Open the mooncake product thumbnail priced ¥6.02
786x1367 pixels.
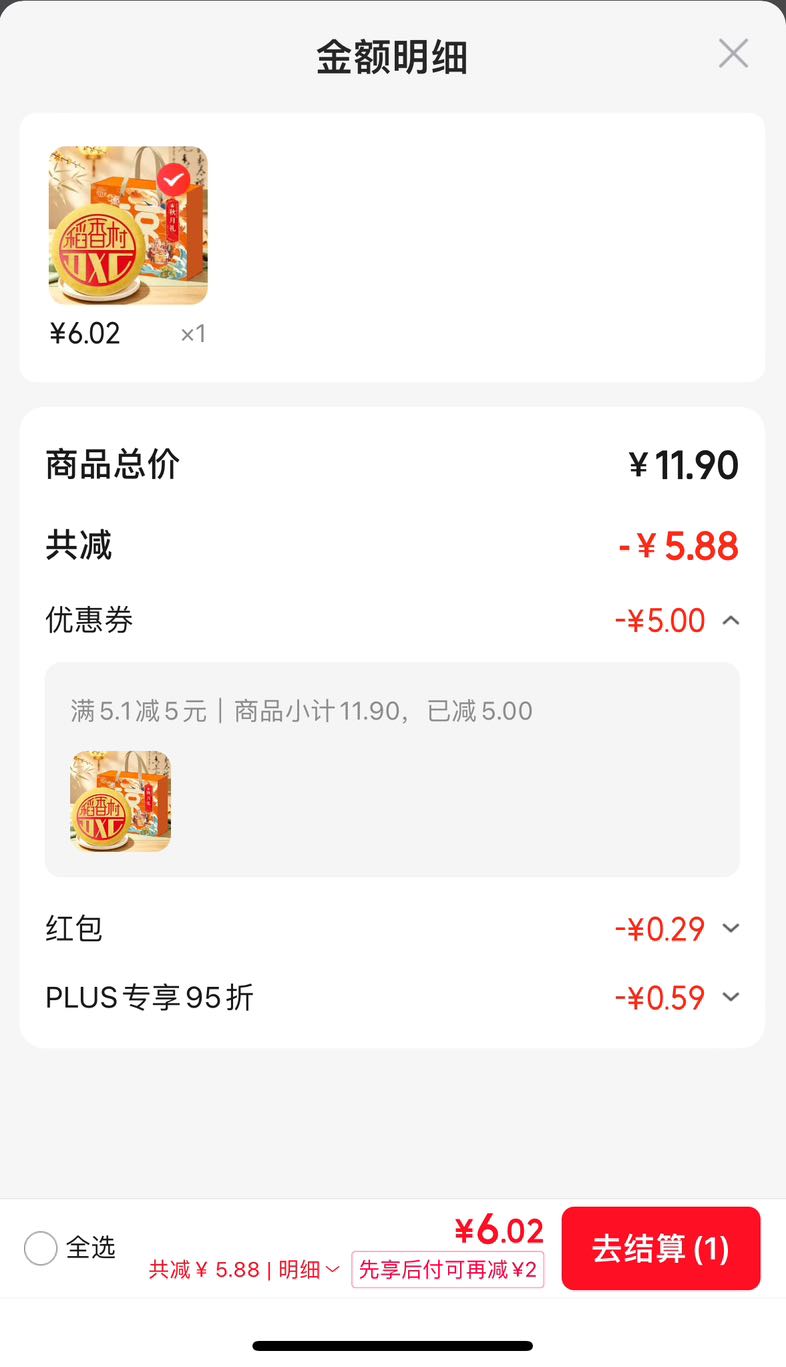(x=128, y=226)
